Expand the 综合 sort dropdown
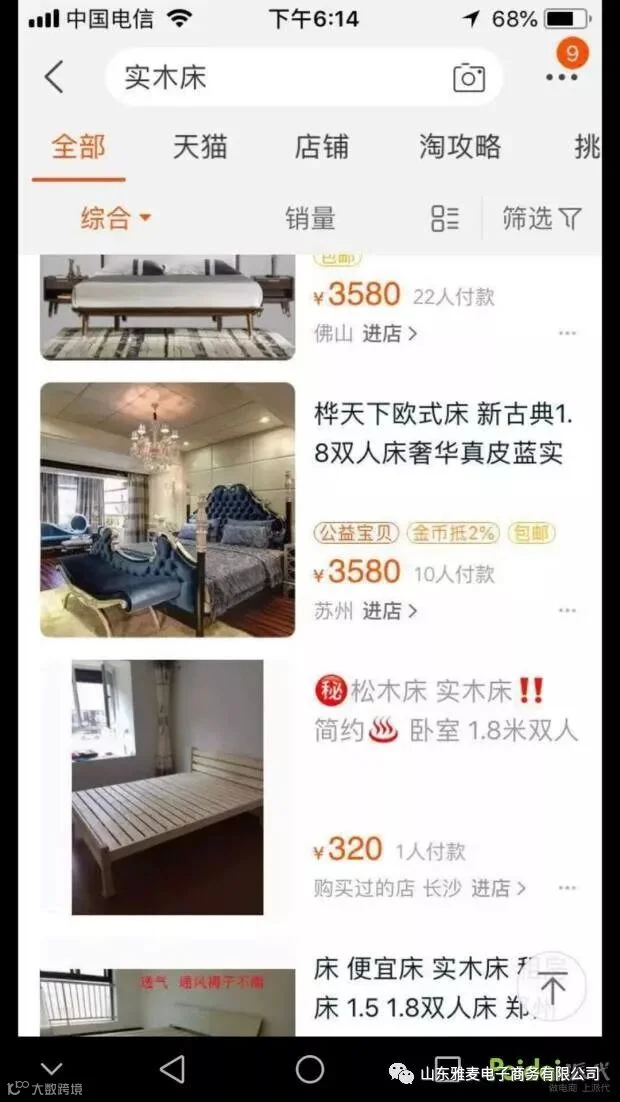620x1102 pixels. pyautogui.click(x=116, y=218)
